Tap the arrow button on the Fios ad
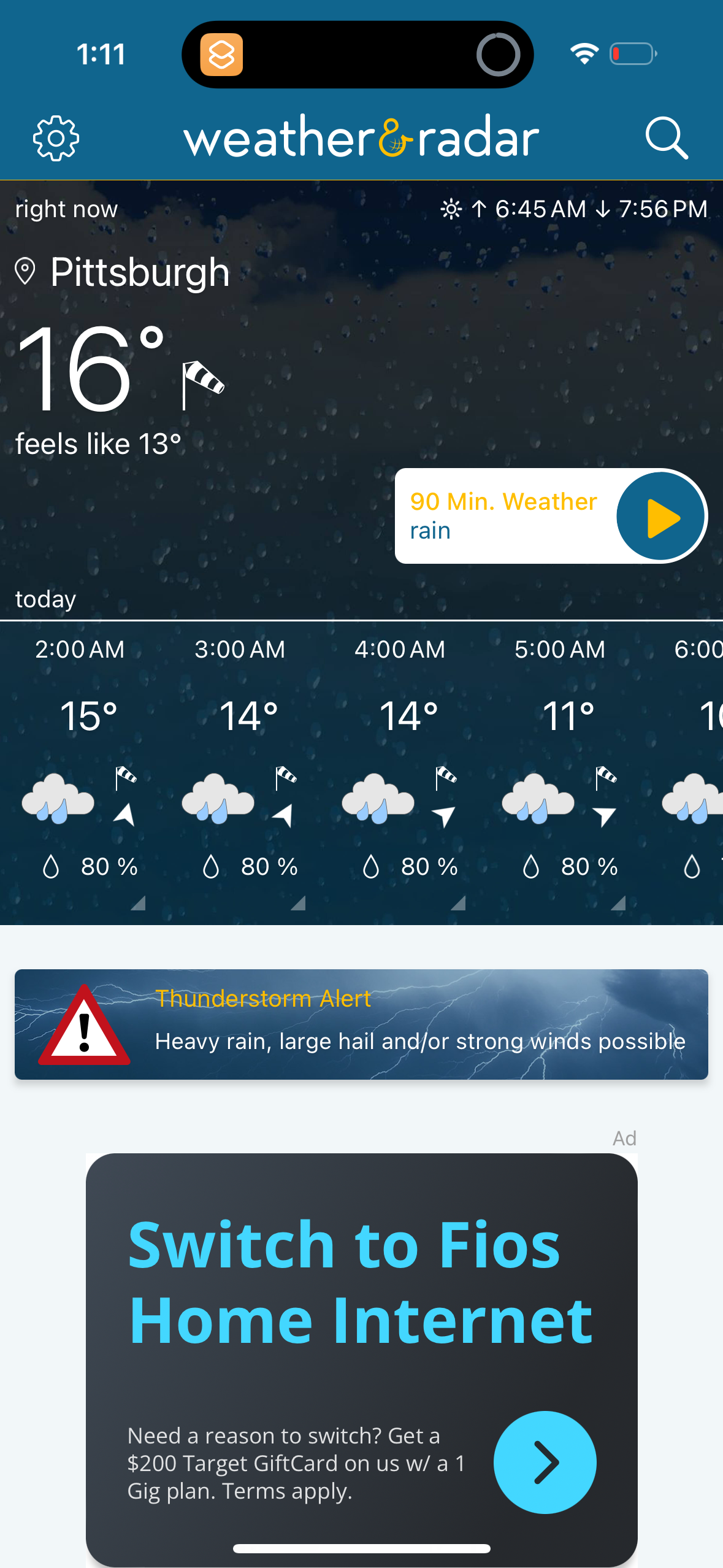Screen dimensions: 723x1568 tap(545, 1462)
